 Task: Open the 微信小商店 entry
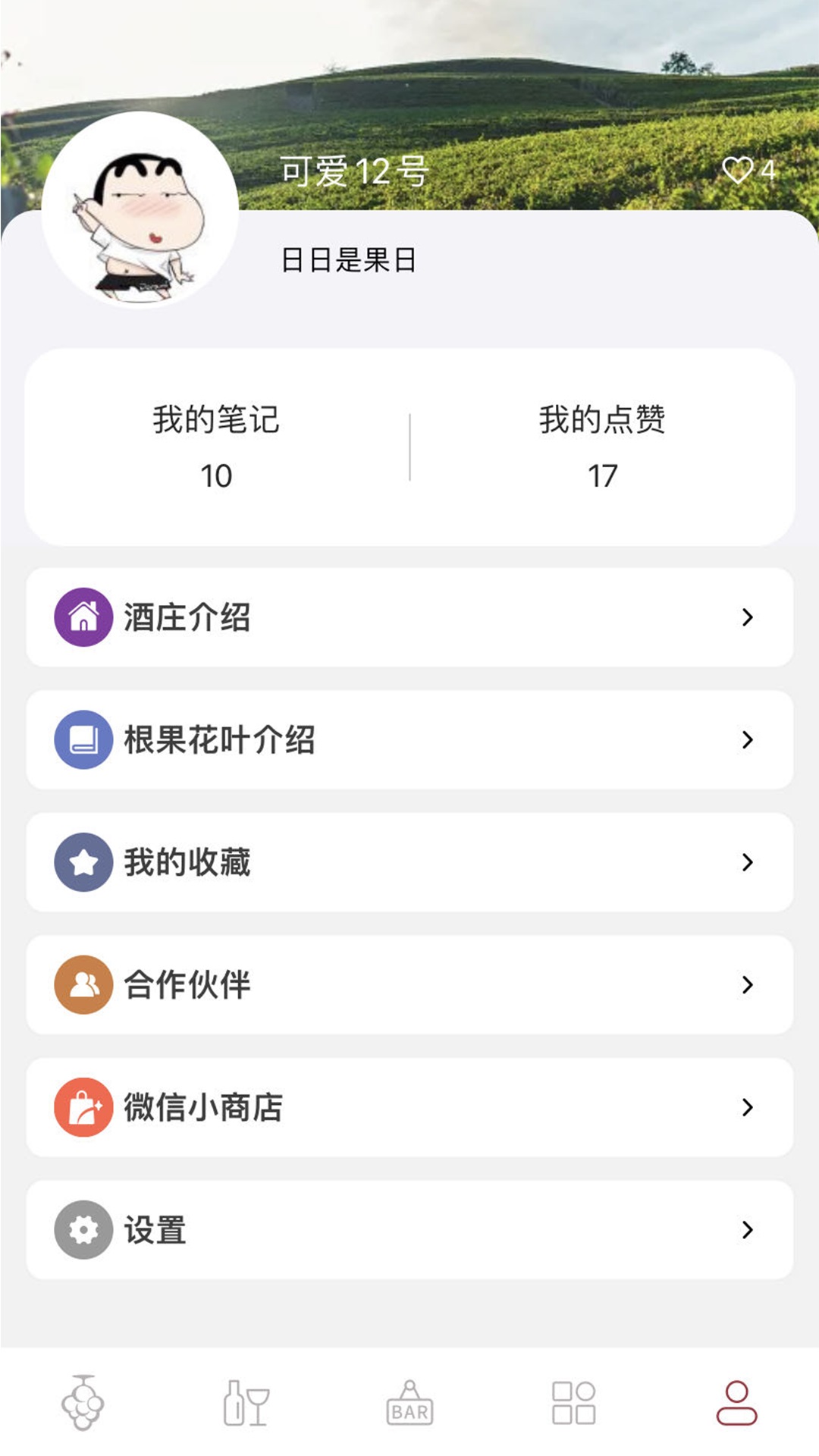409,1108
